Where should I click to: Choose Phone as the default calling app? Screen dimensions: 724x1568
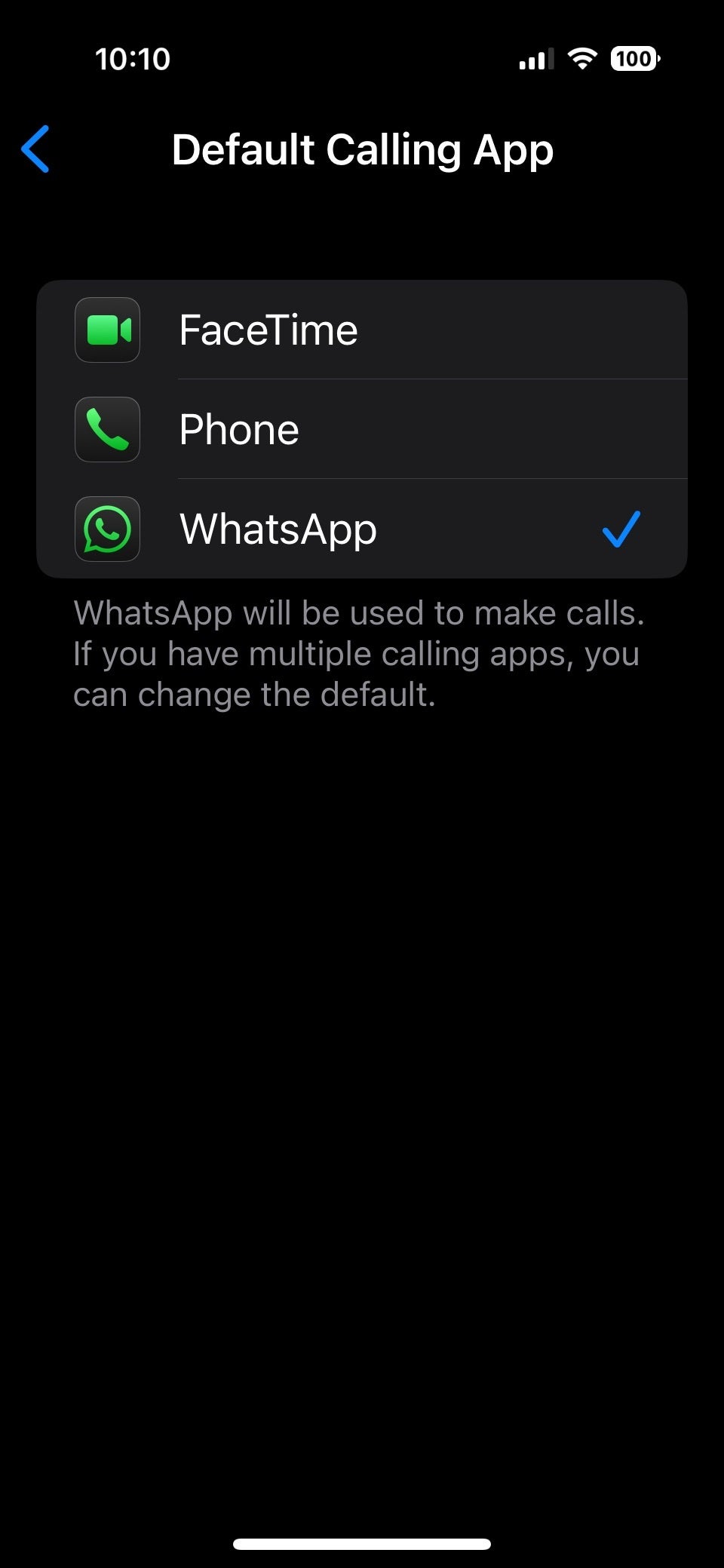point(362,429)
